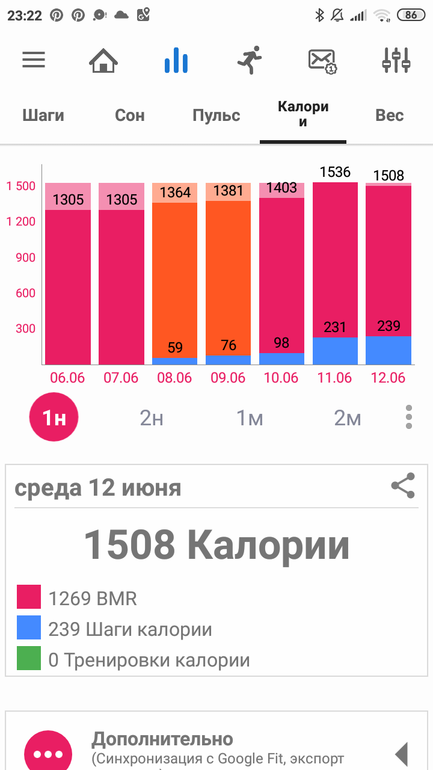Select the 11.06 bar in chart
The height and width of the screenshot is (770, 433).
335,273
